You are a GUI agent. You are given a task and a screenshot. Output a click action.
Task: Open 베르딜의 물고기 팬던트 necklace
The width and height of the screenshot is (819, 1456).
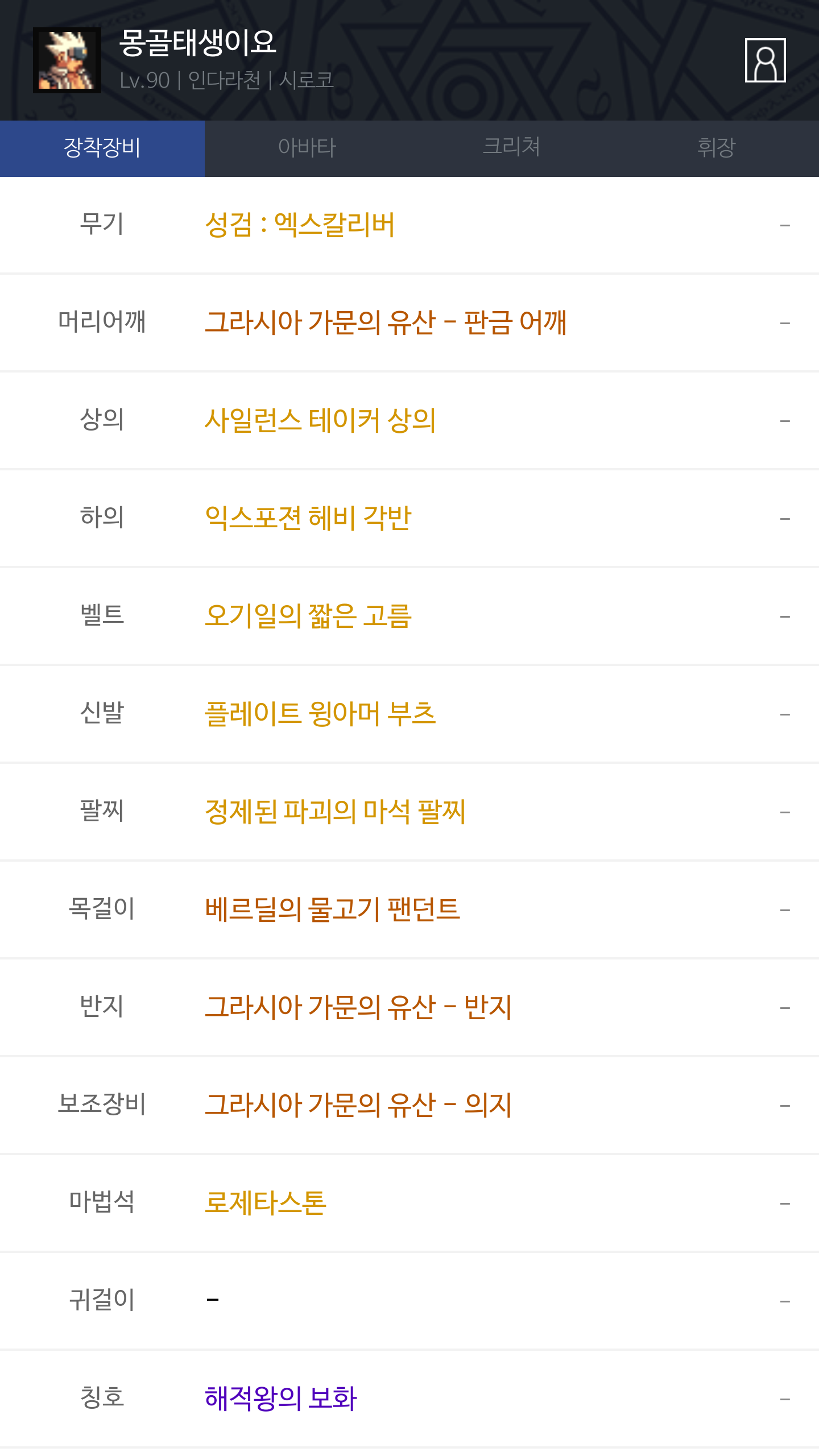[x=332, y=909]
